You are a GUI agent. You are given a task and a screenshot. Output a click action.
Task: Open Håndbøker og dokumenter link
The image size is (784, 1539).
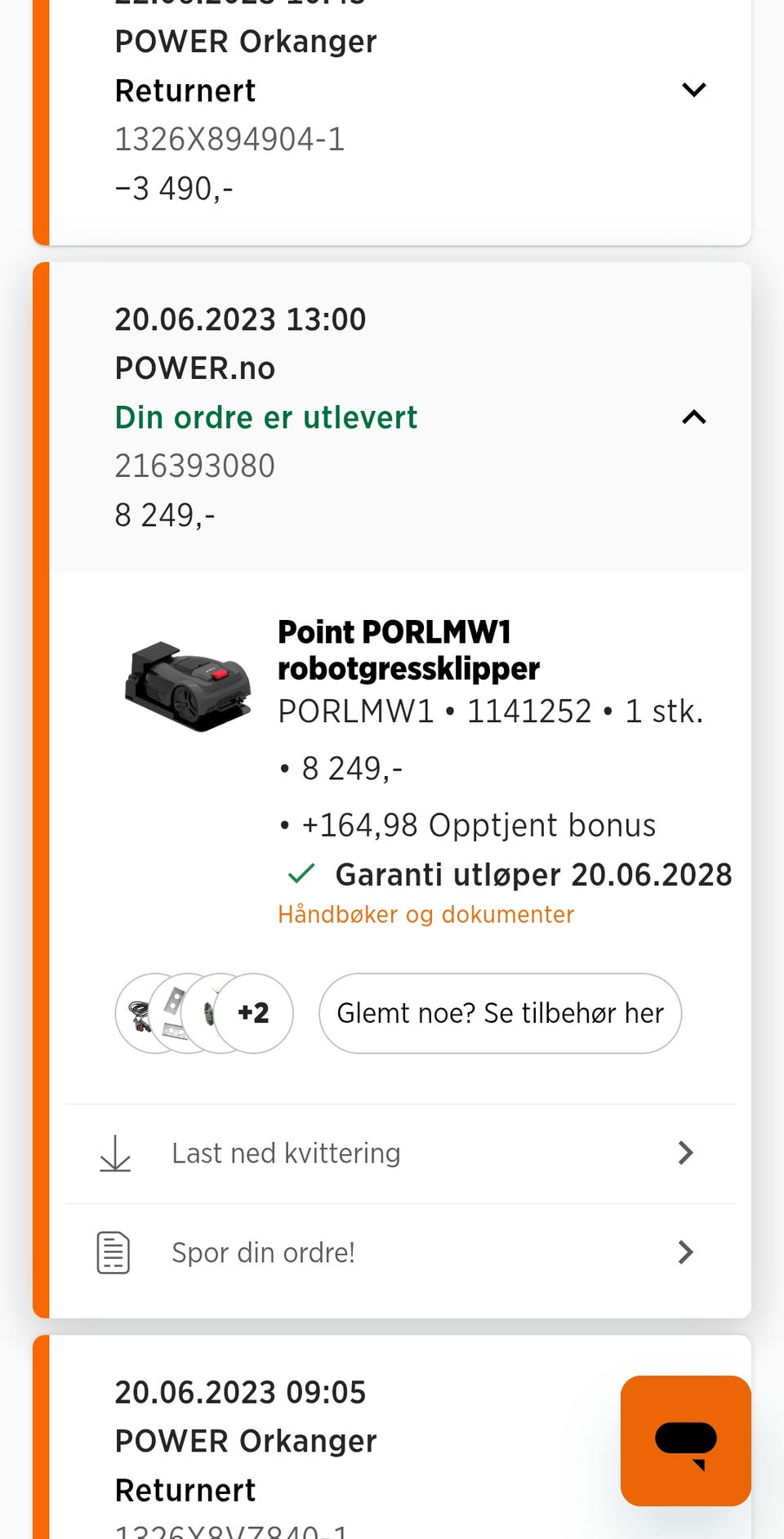[425, 914]
